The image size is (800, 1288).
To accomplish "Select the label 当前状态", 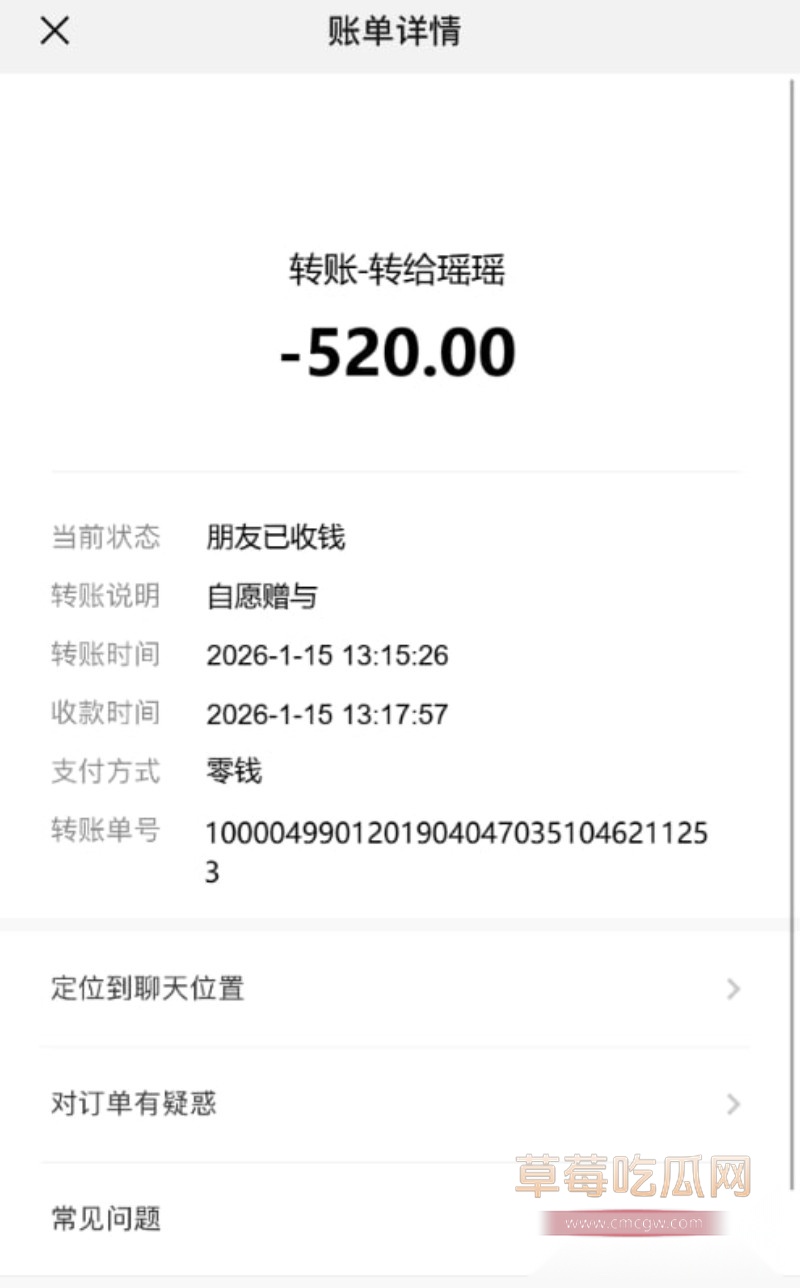I will pyautogui.click(x=105, y=537).
